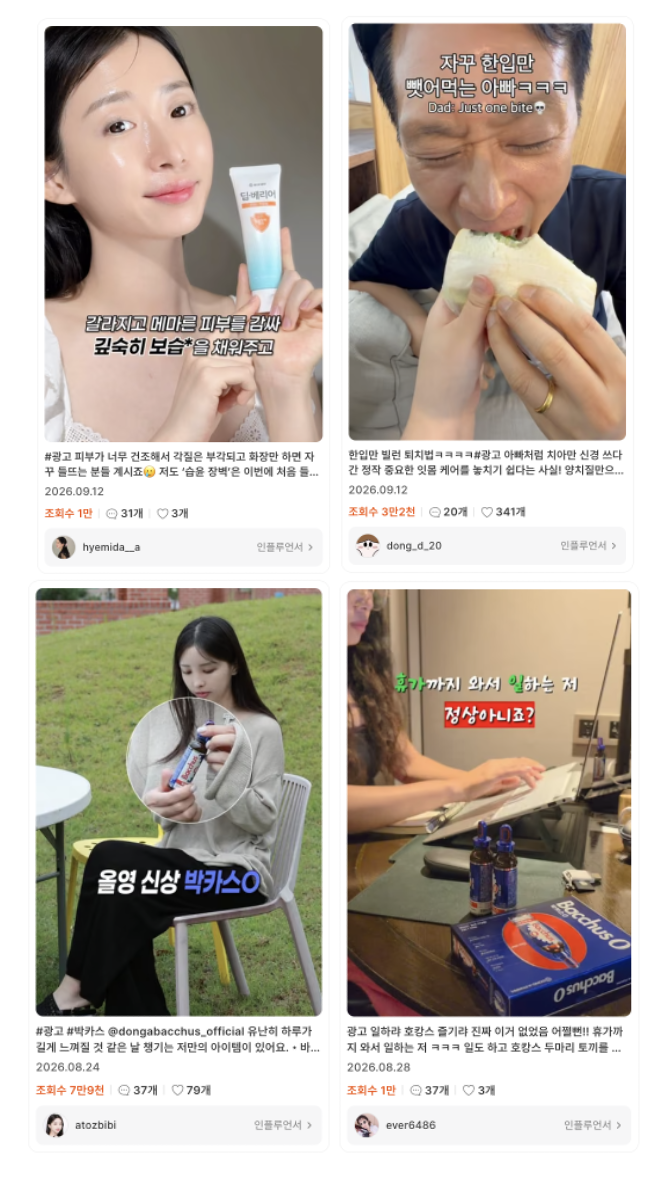Go to atozbibi's influencer page
This screenshot has width=658, height=1196.
(x=178, y=1125)
